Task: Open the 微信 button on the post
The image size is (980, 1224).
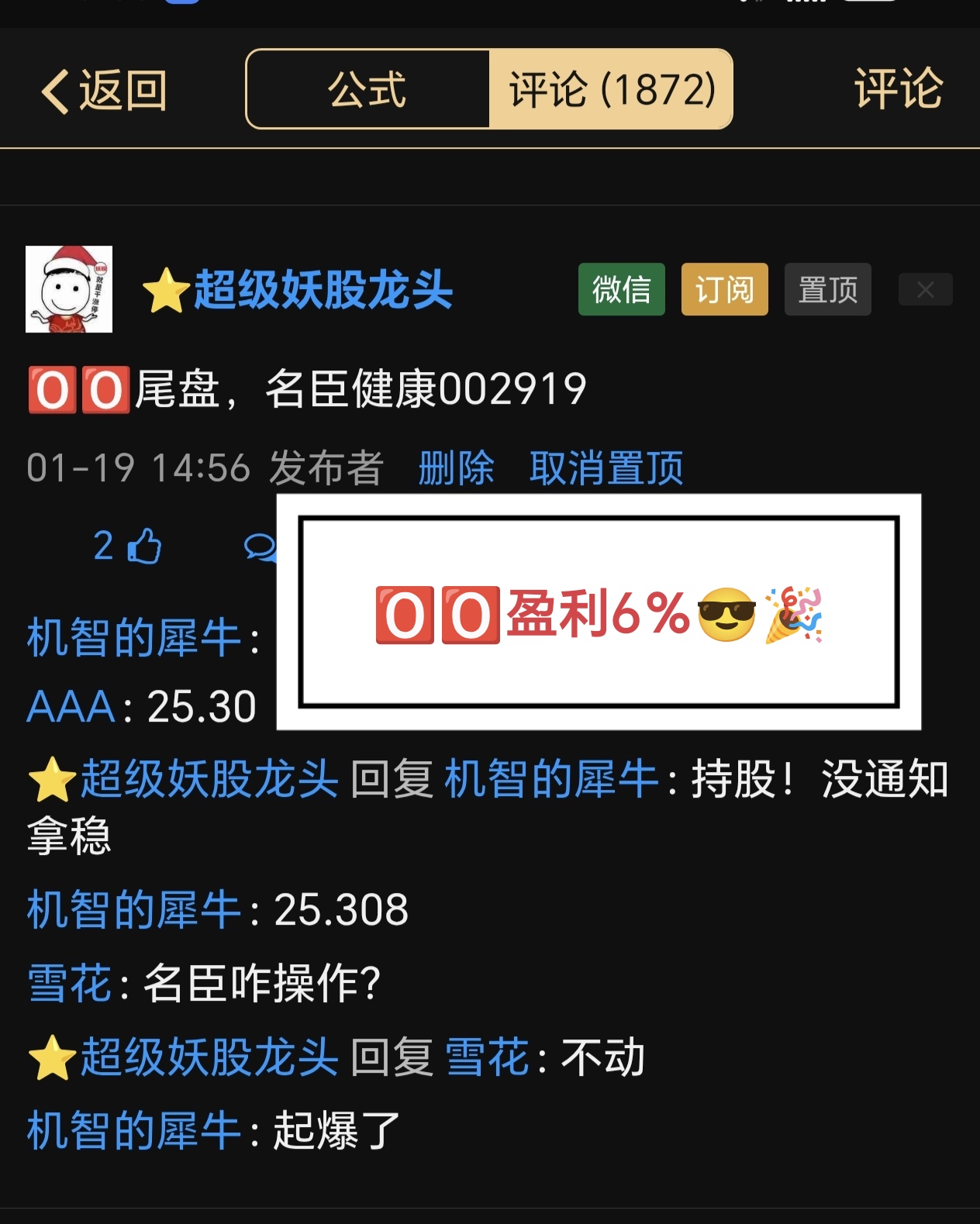Action: coord(621,290)
